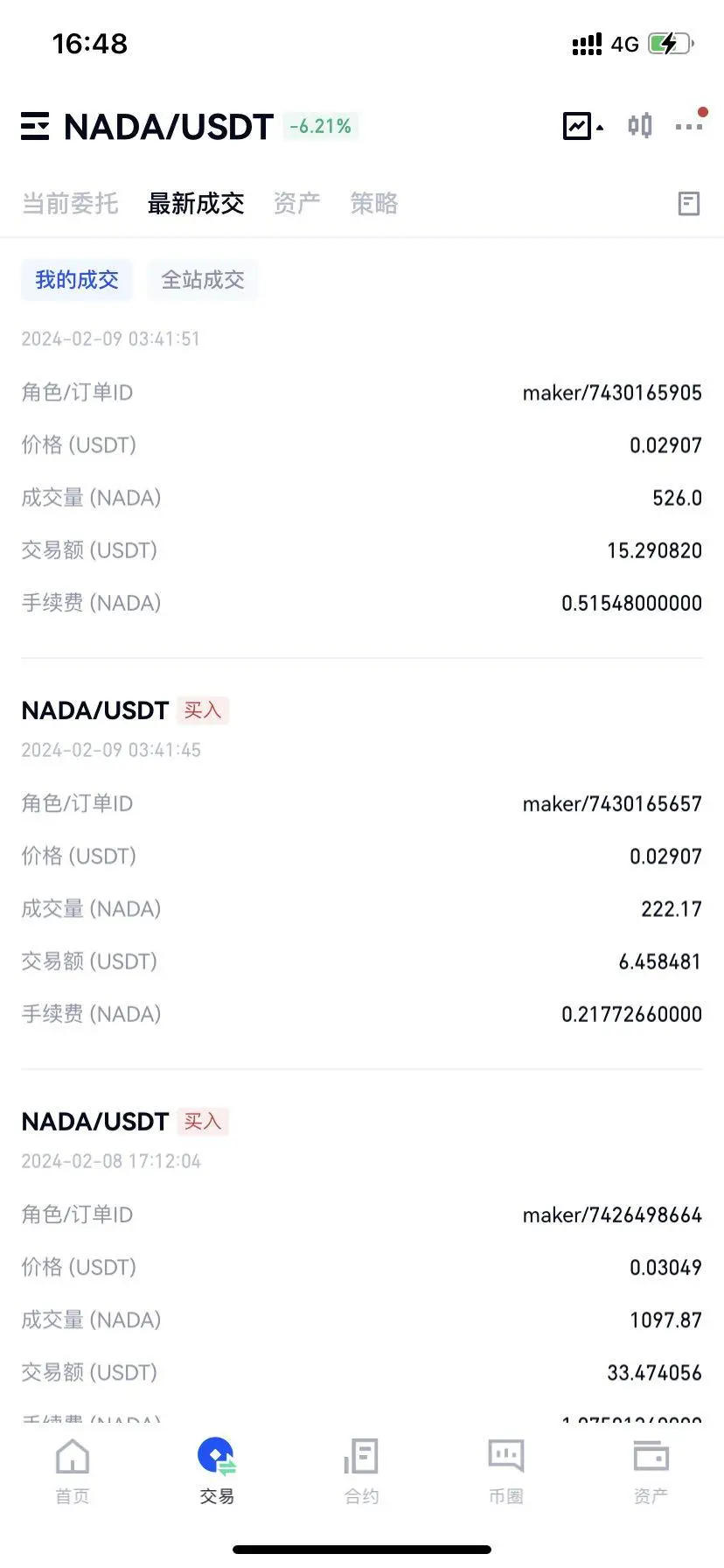Open the 策略 tab
This screenshot has width=724, height=1568.
374,204
